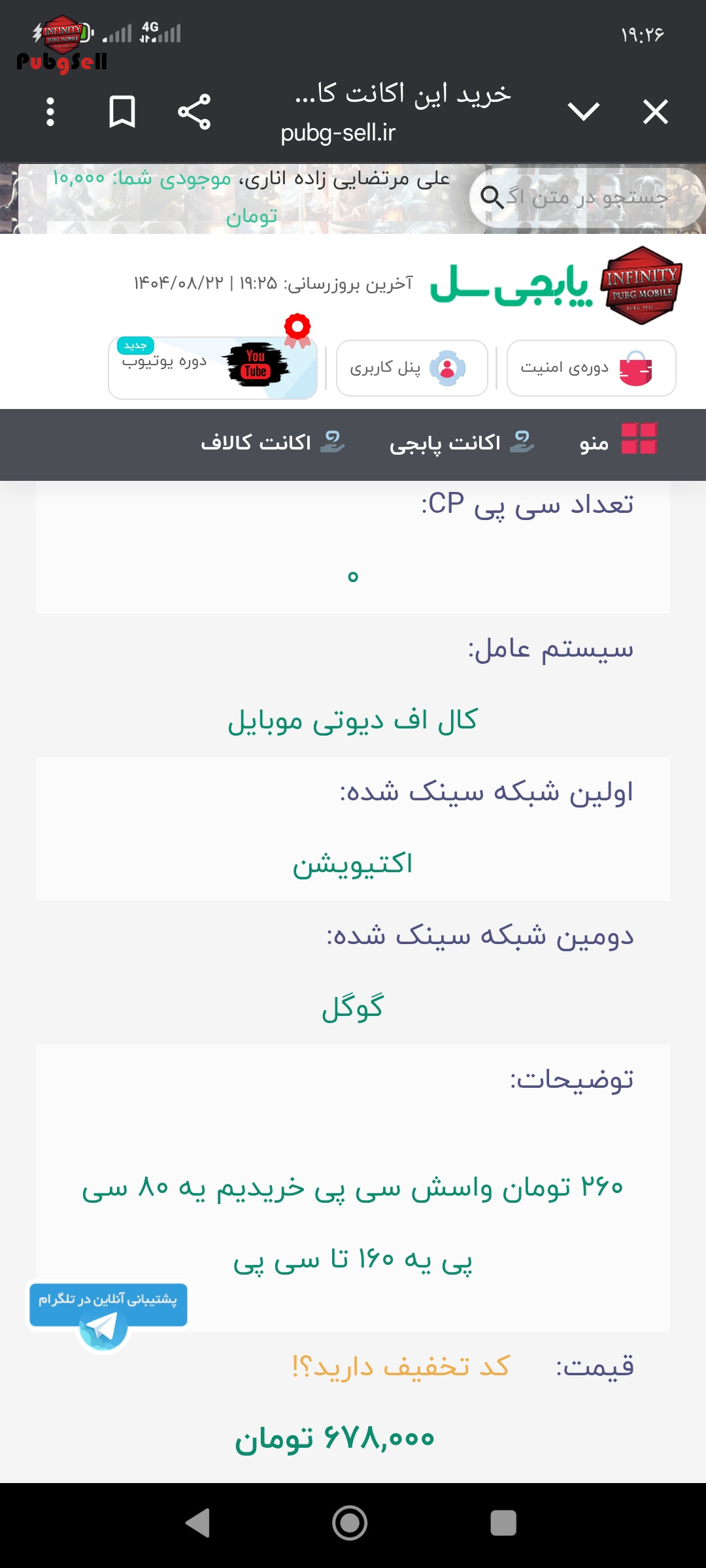Open the دوره یوتیوب course

(212, 368)
